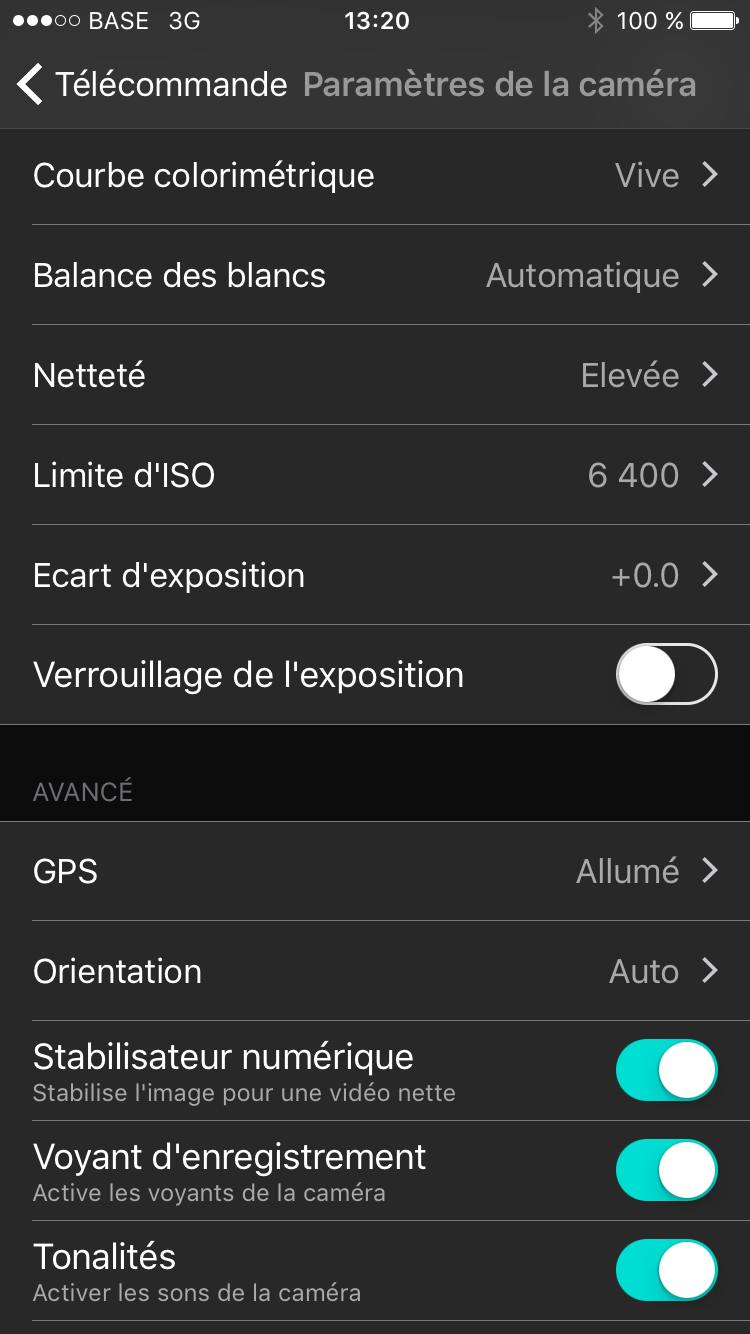
Task: Enable Verrouillage de l'exposition switch
Action: pos(667,675)
